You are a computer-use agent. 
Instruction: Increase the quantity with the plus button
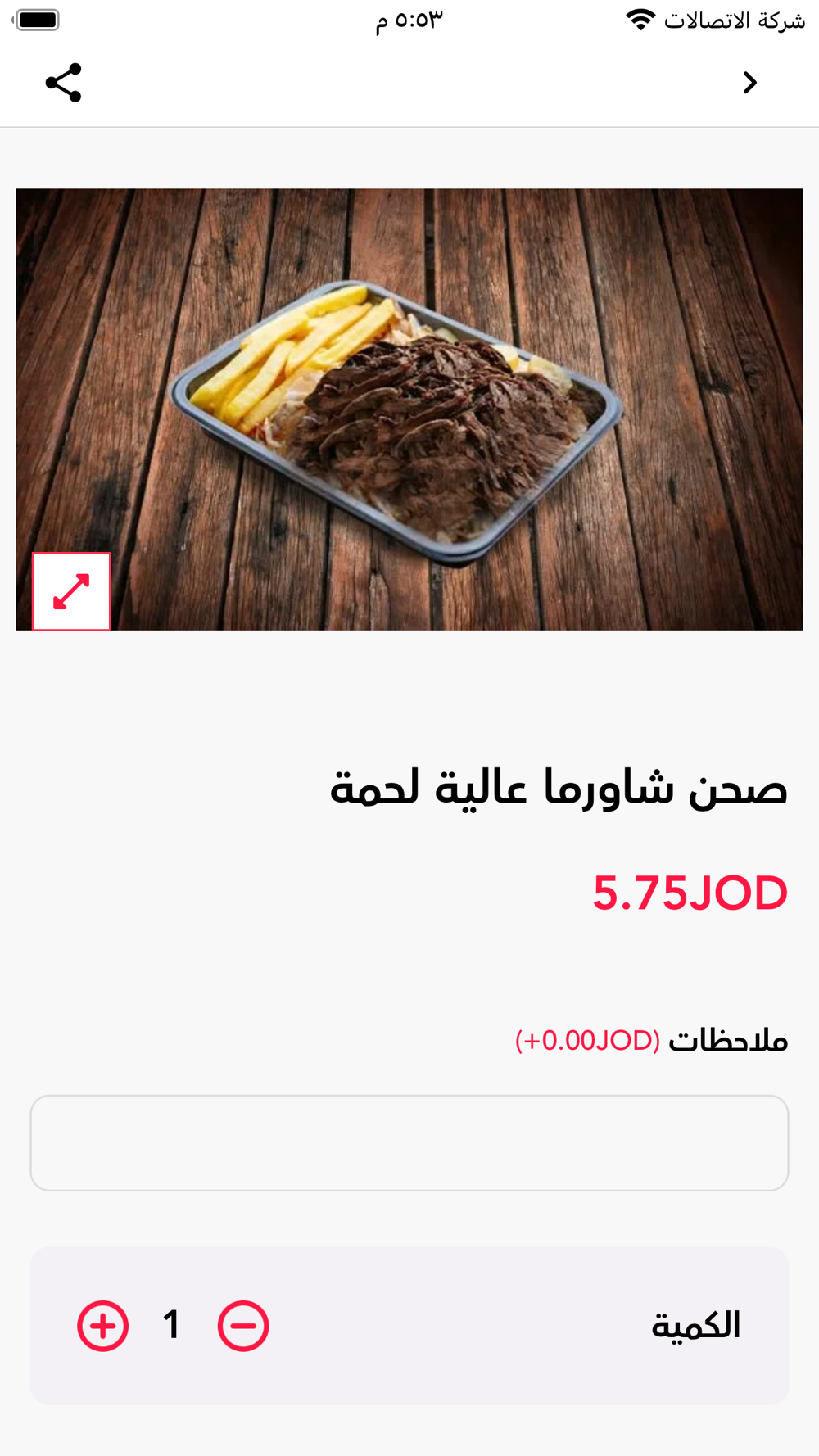[103, 1325]
